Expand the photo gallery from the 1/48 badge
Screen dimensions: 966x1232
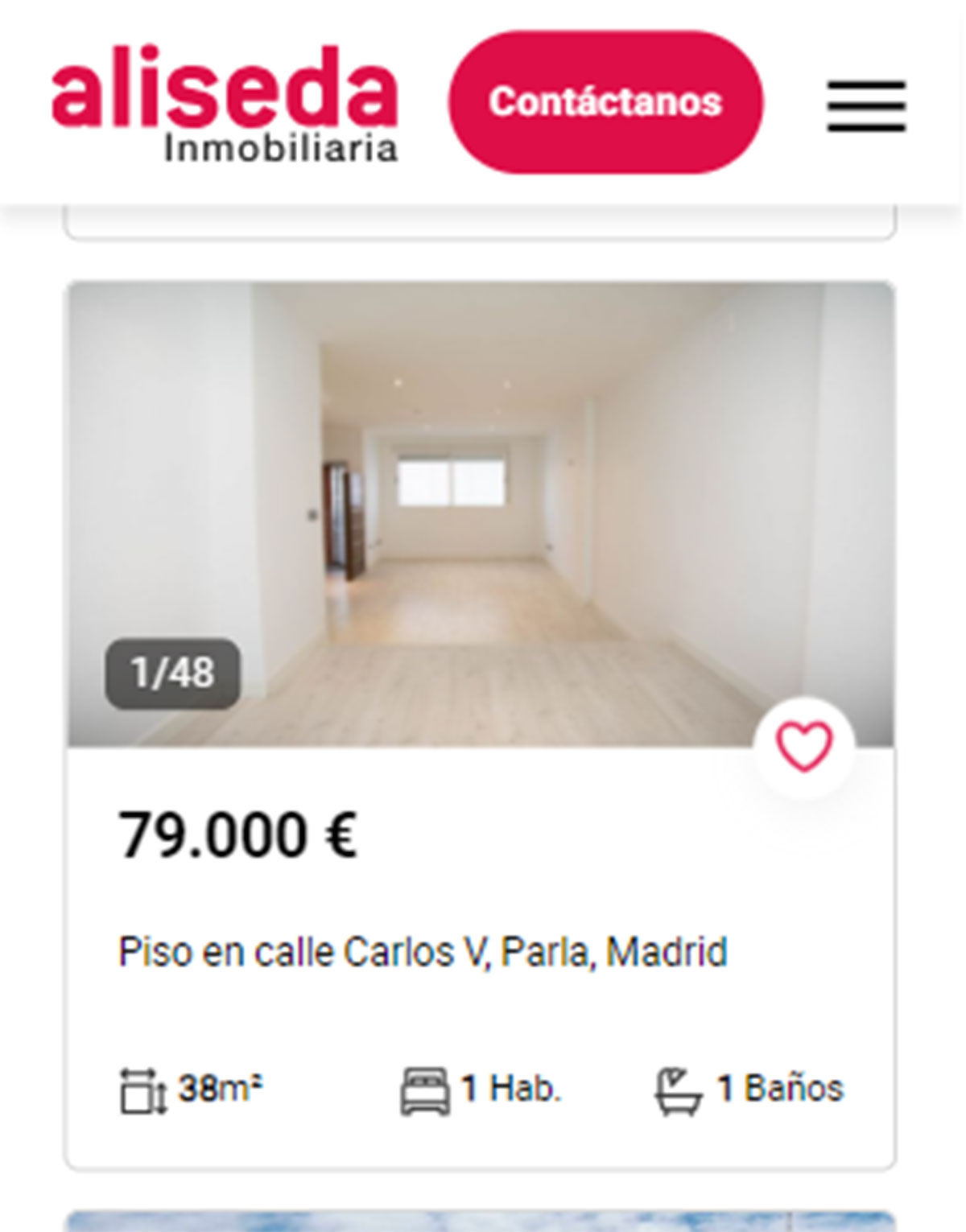[x=171, y=672]
